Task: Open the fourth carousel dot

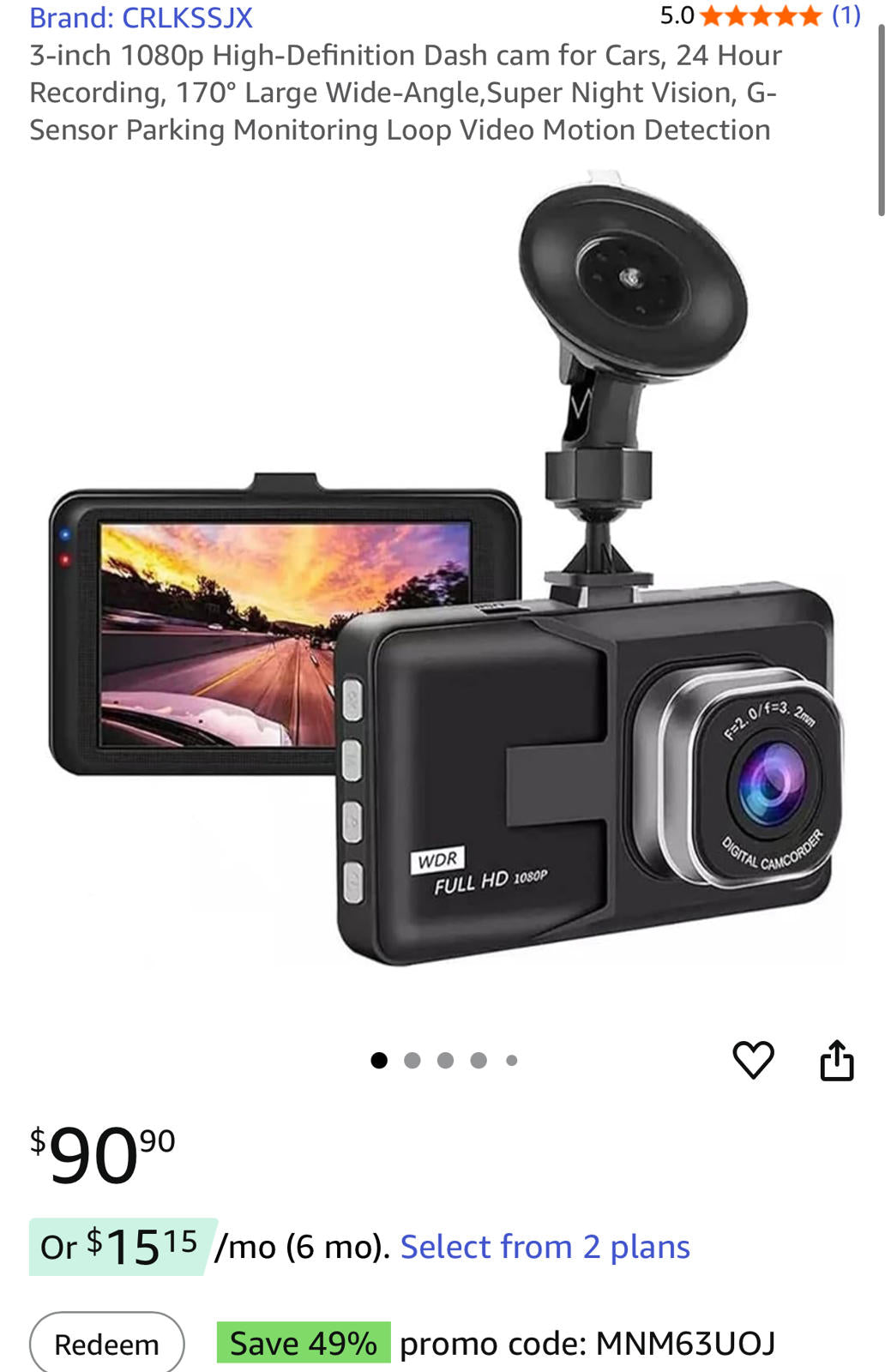Action: click(x=478, y=1060)
